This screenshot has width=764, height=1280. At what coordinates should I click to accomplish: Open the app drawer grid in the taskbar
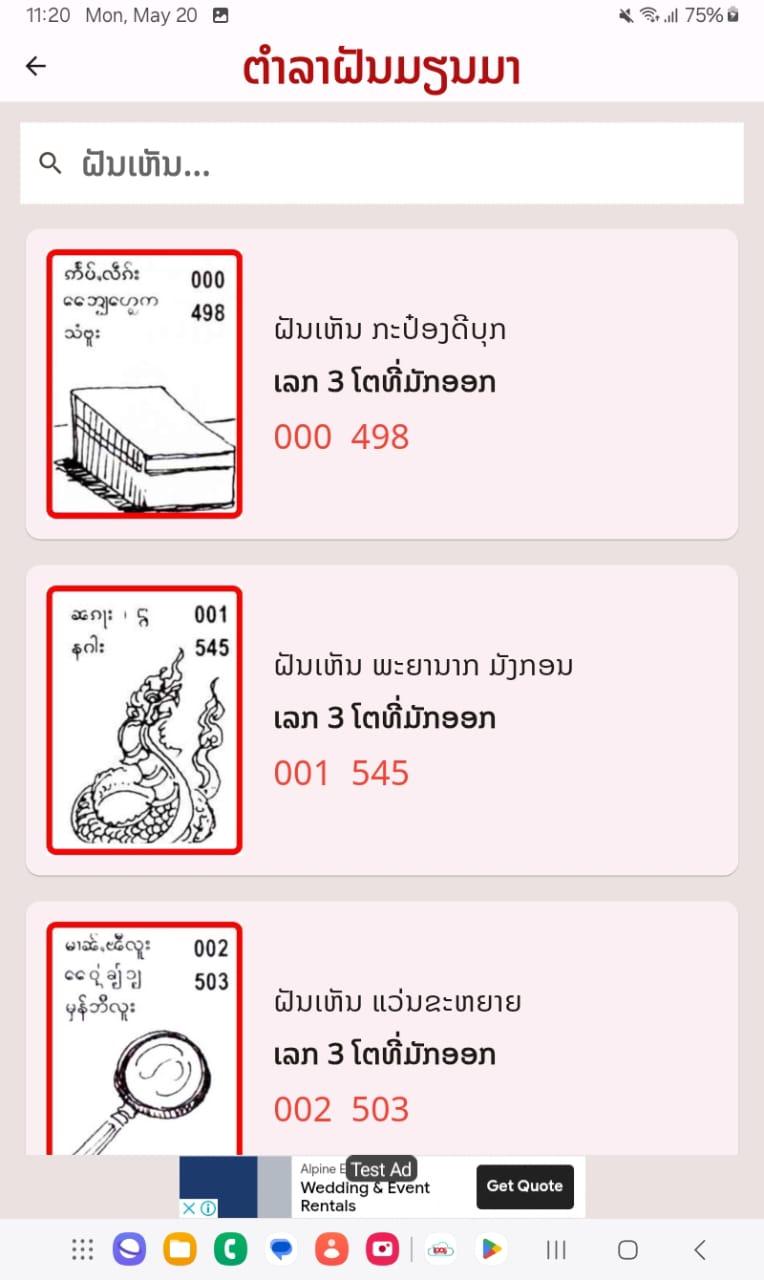[x=83, y=1249]
